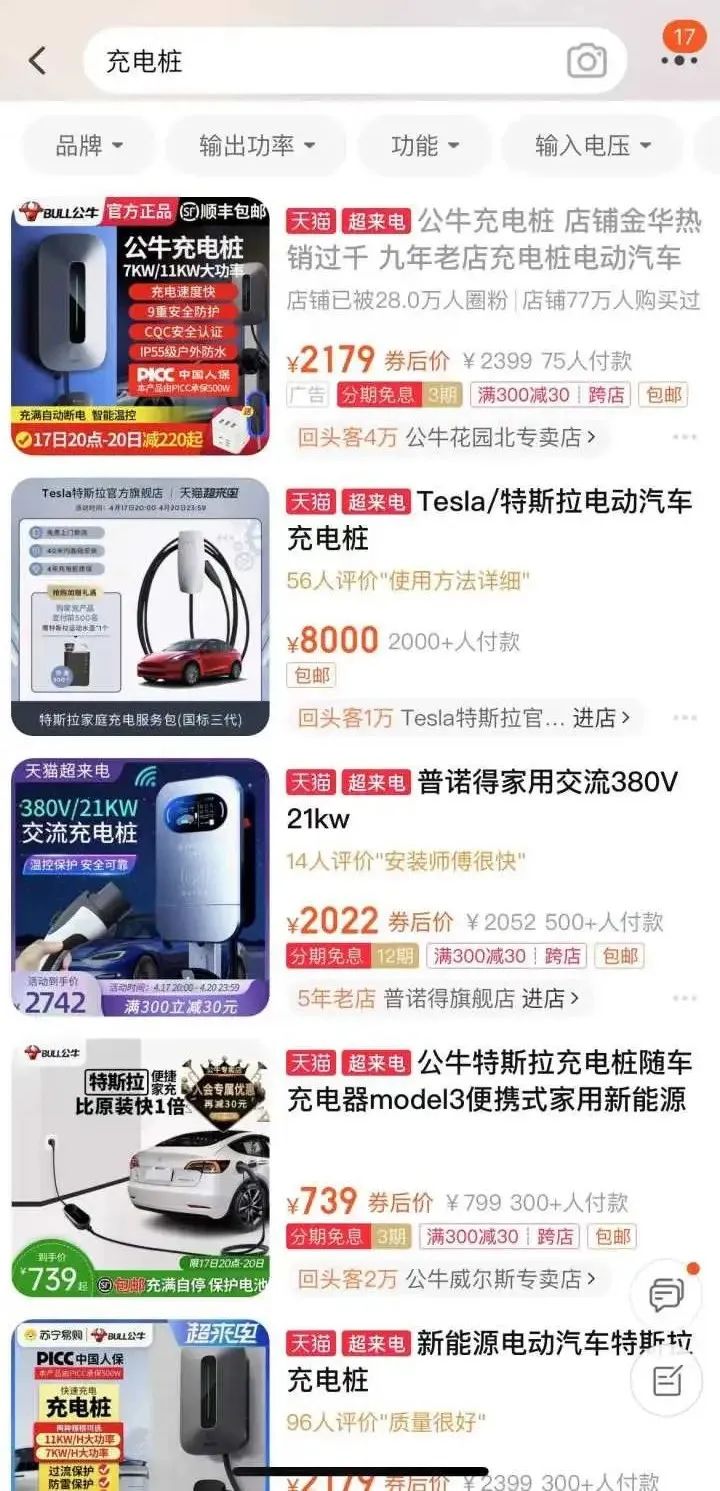Open the Tesla/特斯拉电动汽车充电桩 ¥8000 product
This screenshot has width=720, height=1491.
click(x=489, y=519)
